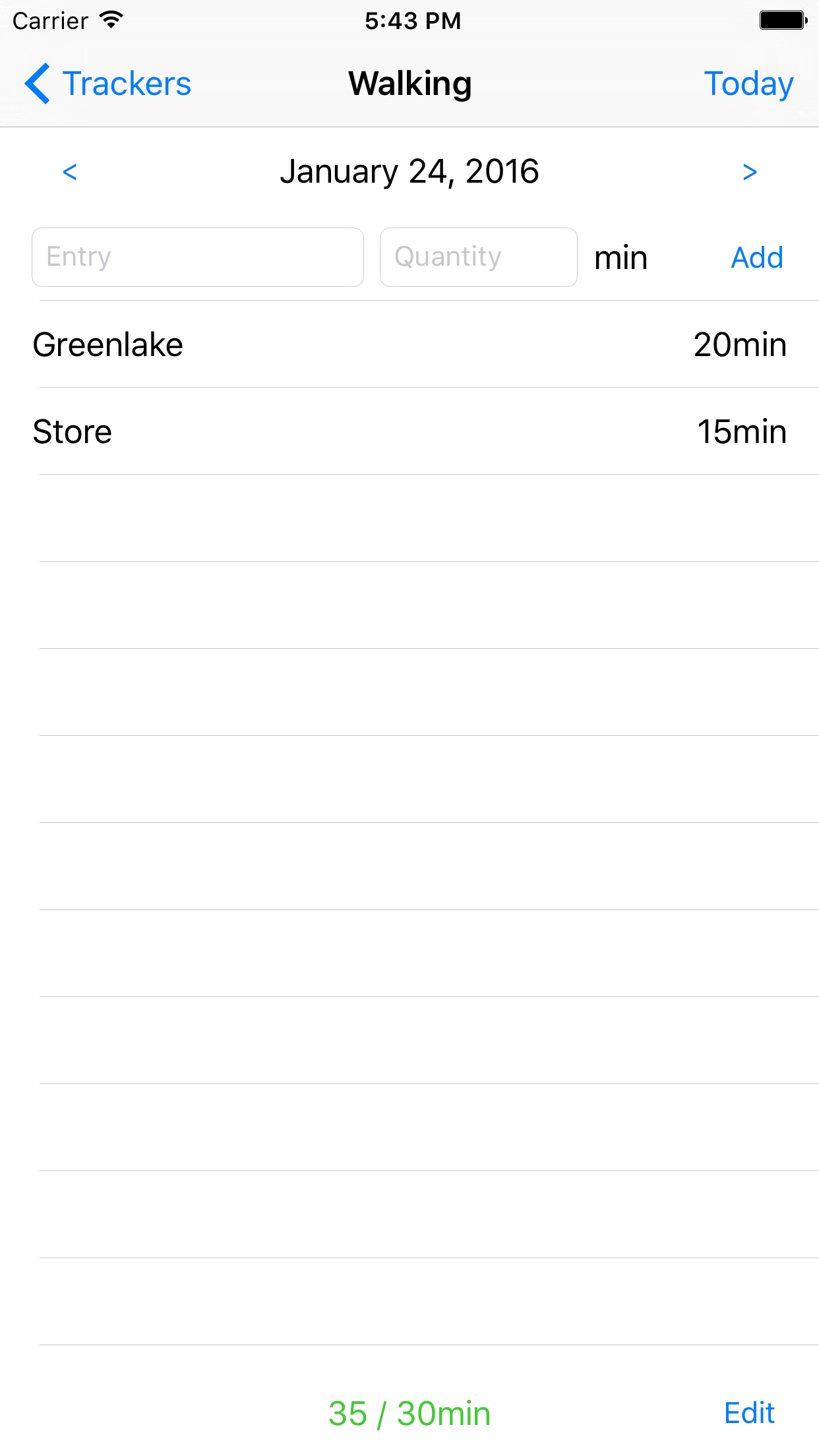Select the Store entry
This screenshot has width=819, height=1456.
(x=409, y=432)
